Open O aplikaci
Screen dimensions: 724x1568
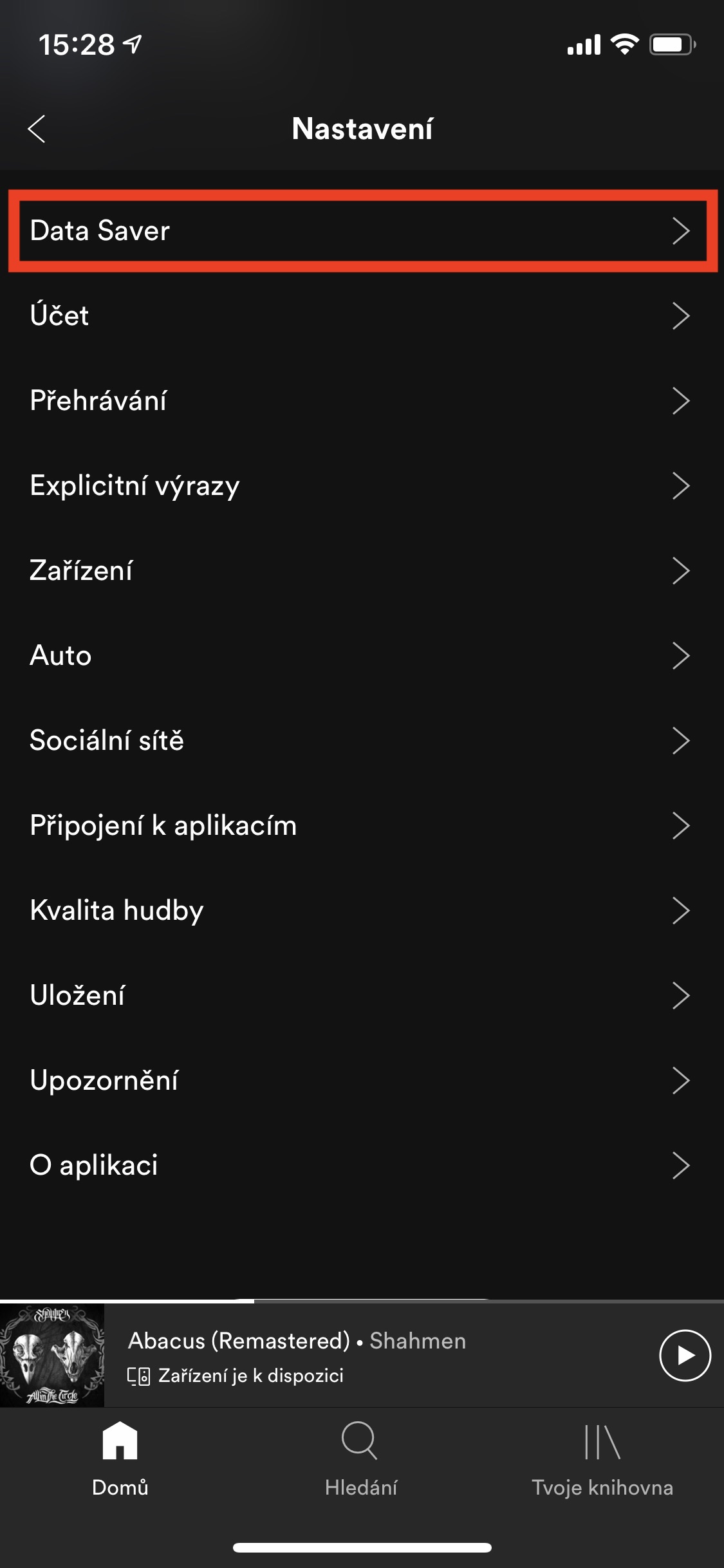pyautogui.click(x=362, y=1165)
